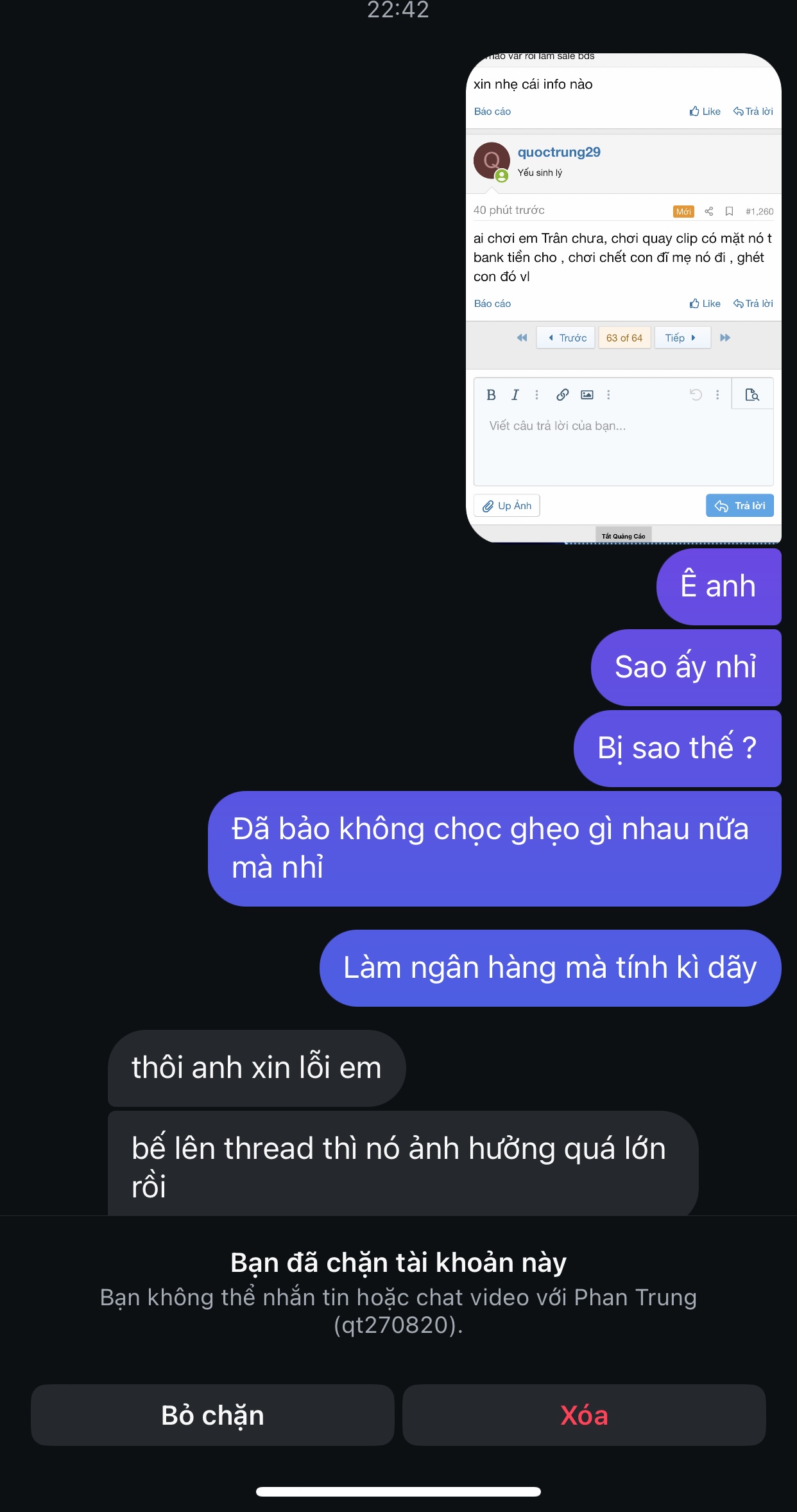Tap Xóa to delete the chat
Viewport: 797px width, 1512px height.
(x=584, y=1414)
